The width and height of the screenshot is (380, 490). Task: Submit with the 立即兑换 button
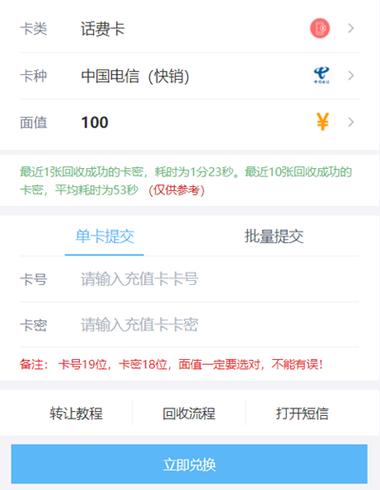[x=189, y=464]
